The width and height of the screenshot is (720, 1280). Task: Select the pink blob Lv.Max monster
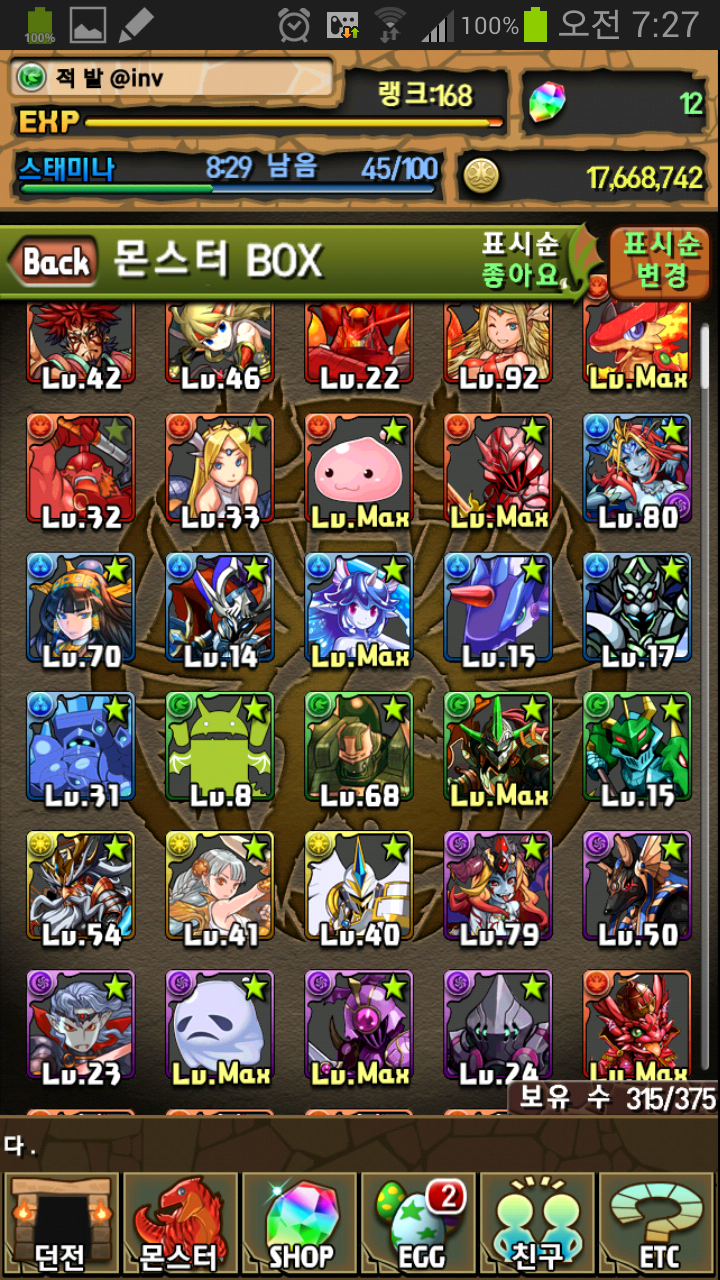358,470
